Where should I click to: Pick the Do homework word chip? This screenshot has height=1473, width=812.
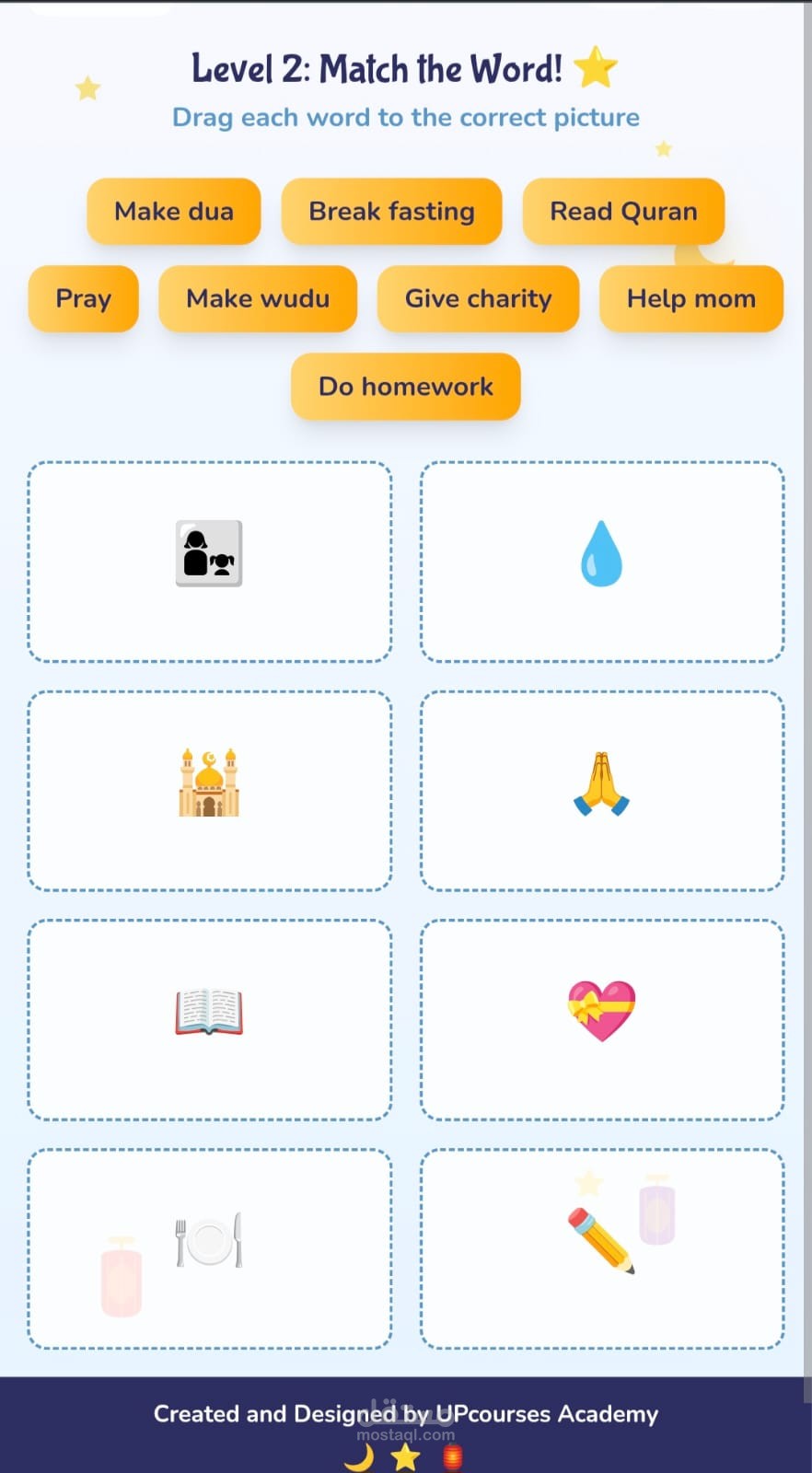coord(406,387)
